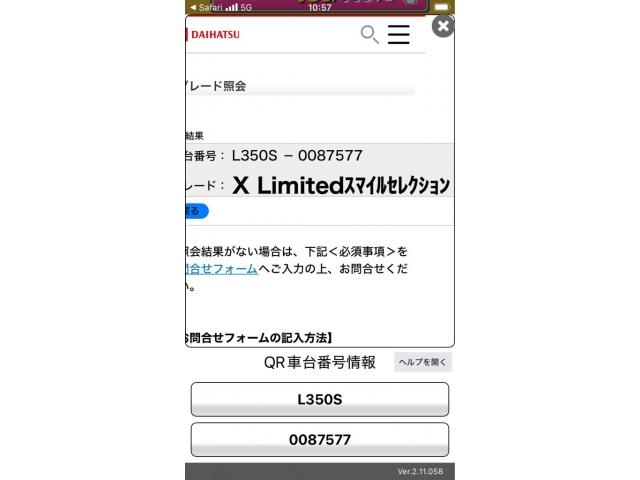The width and height of the screenshot is (640, 480).
Task: Open the 問合せフォーム link
Action: coord(222,269)
